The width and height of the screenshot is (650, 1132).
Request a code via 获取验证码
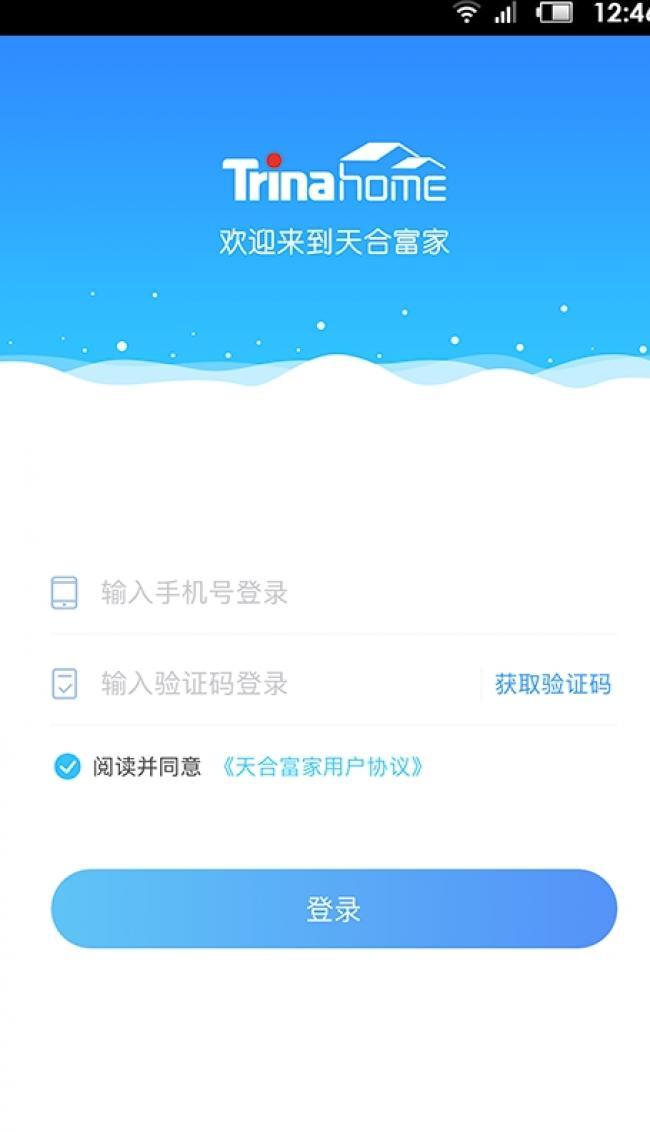[x=552, y=684]
